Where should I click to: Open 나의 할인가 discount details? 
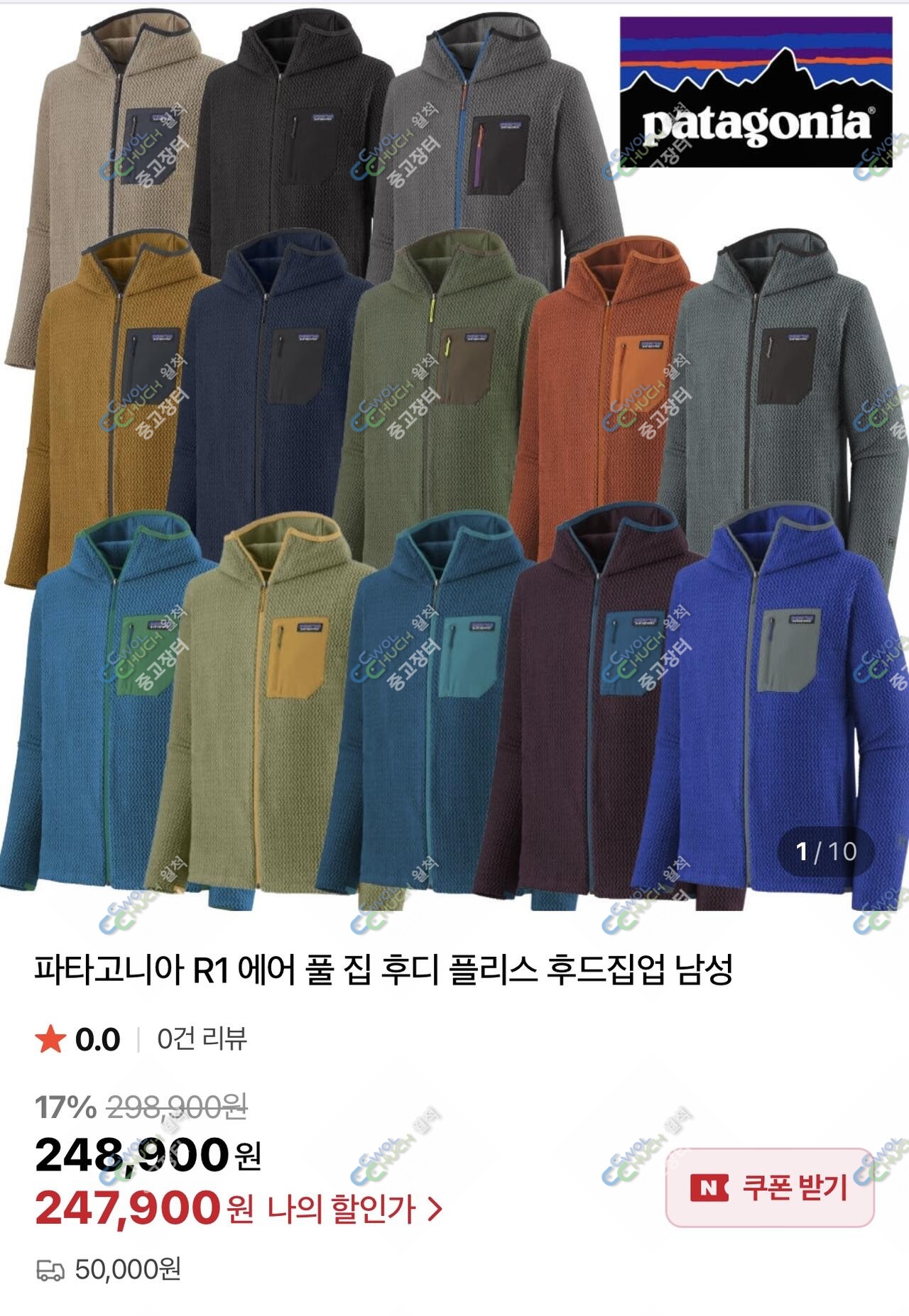click(354, 1209)
